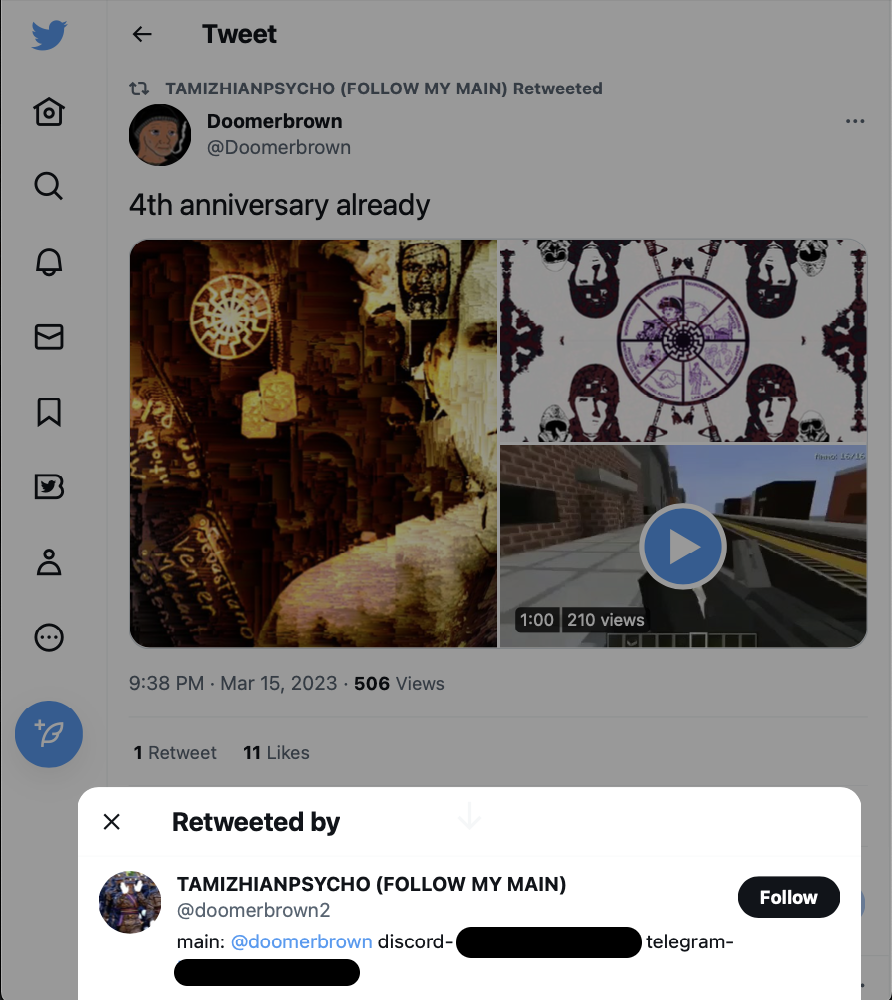892x1000 pixels.
Task: Open the Twitter Blue verified icon
Action: (49, 487)
